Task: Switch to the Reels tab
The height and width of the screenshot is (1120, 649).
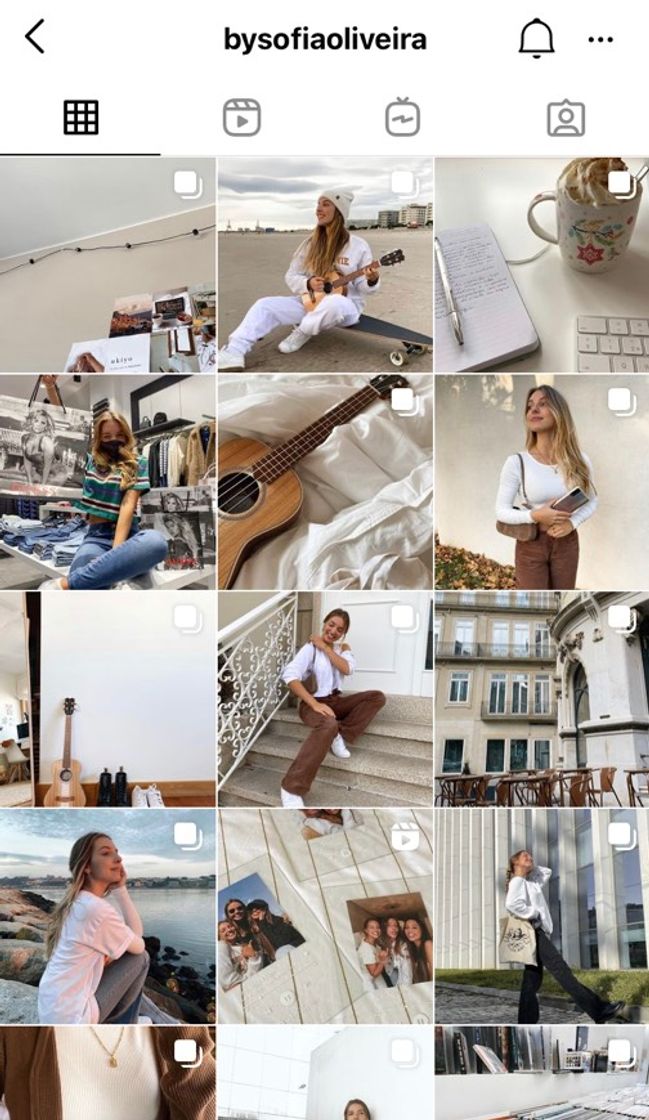Action: pyautogui.click(x=242, y=118)
